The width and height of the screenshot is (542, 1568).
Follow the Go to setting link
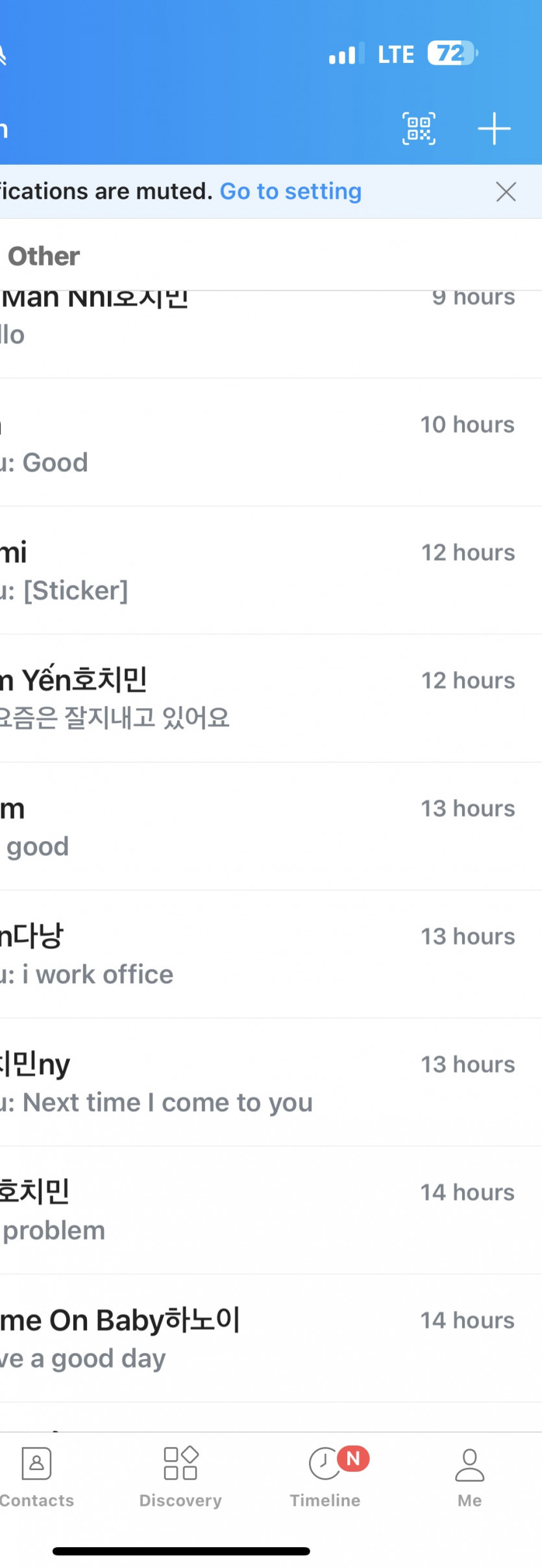click(290, 191)
